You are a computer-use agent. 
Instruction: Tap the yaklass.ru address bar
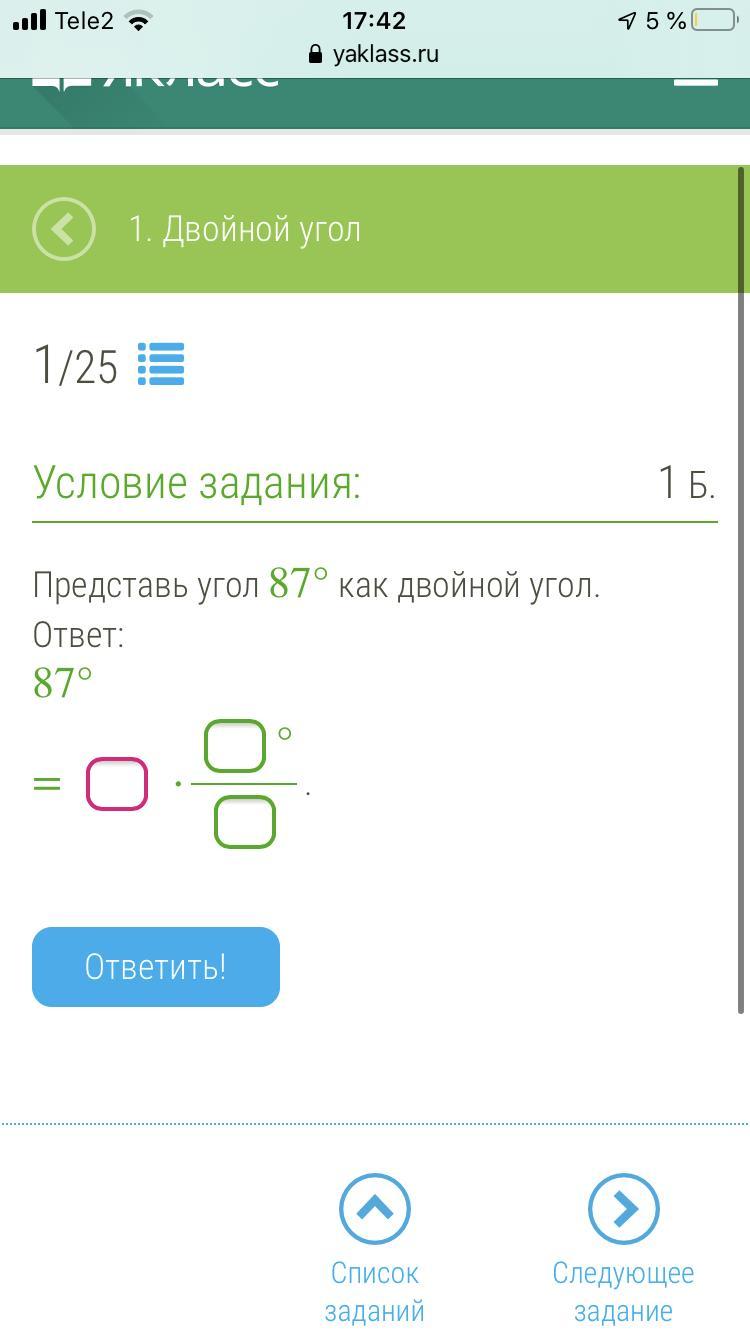[x=375, y=54]
